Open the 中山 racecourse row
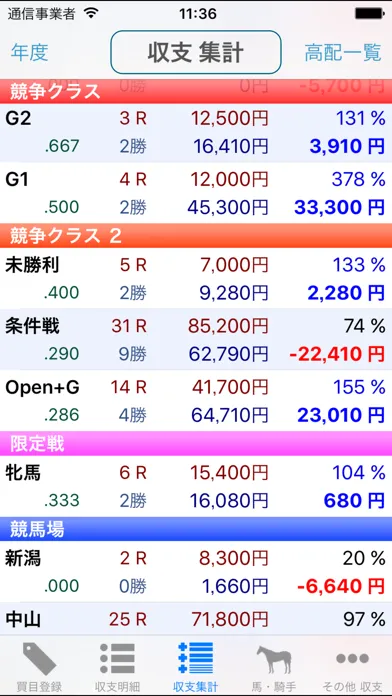Viewport: 392px width, 696px height. pyautogui.click(x=196, y=619)
